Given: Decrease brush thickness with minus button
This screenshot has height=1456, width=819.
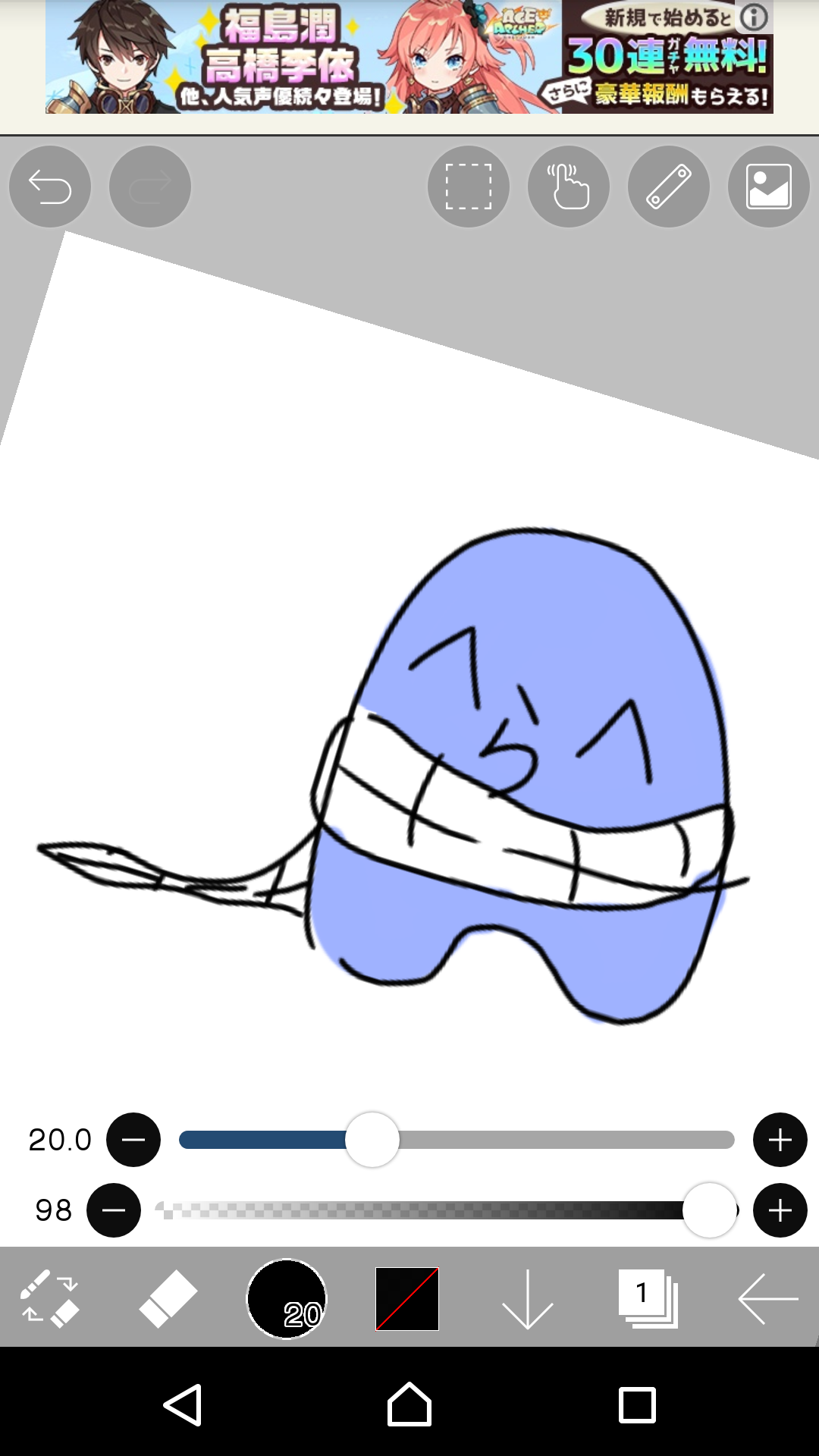Looking at the screenshot, I should (x=133, y=1140).
